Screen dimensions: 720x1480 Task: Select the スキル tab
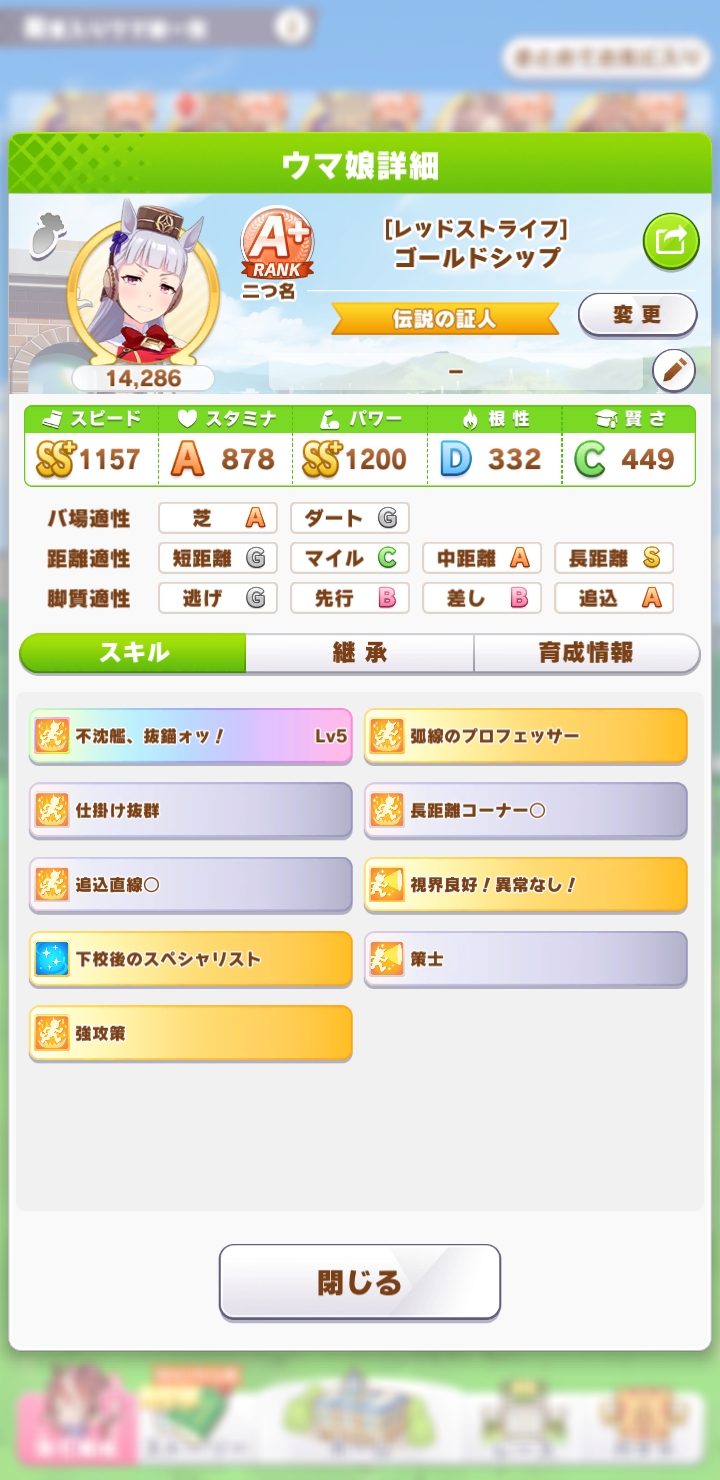(x=133, y=653)
